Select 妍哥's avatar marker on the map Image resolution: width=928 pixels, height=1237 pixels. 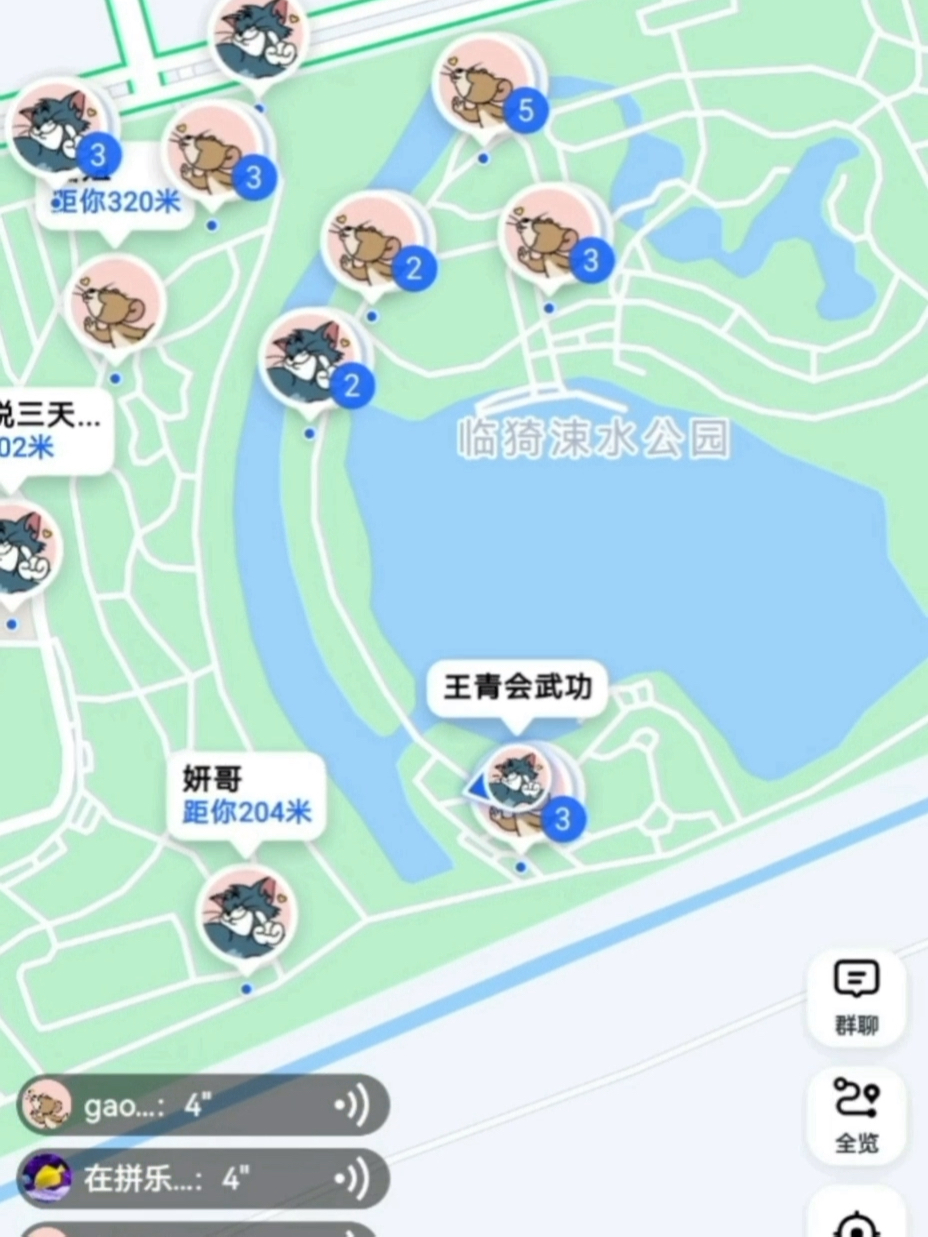(247, 914)
